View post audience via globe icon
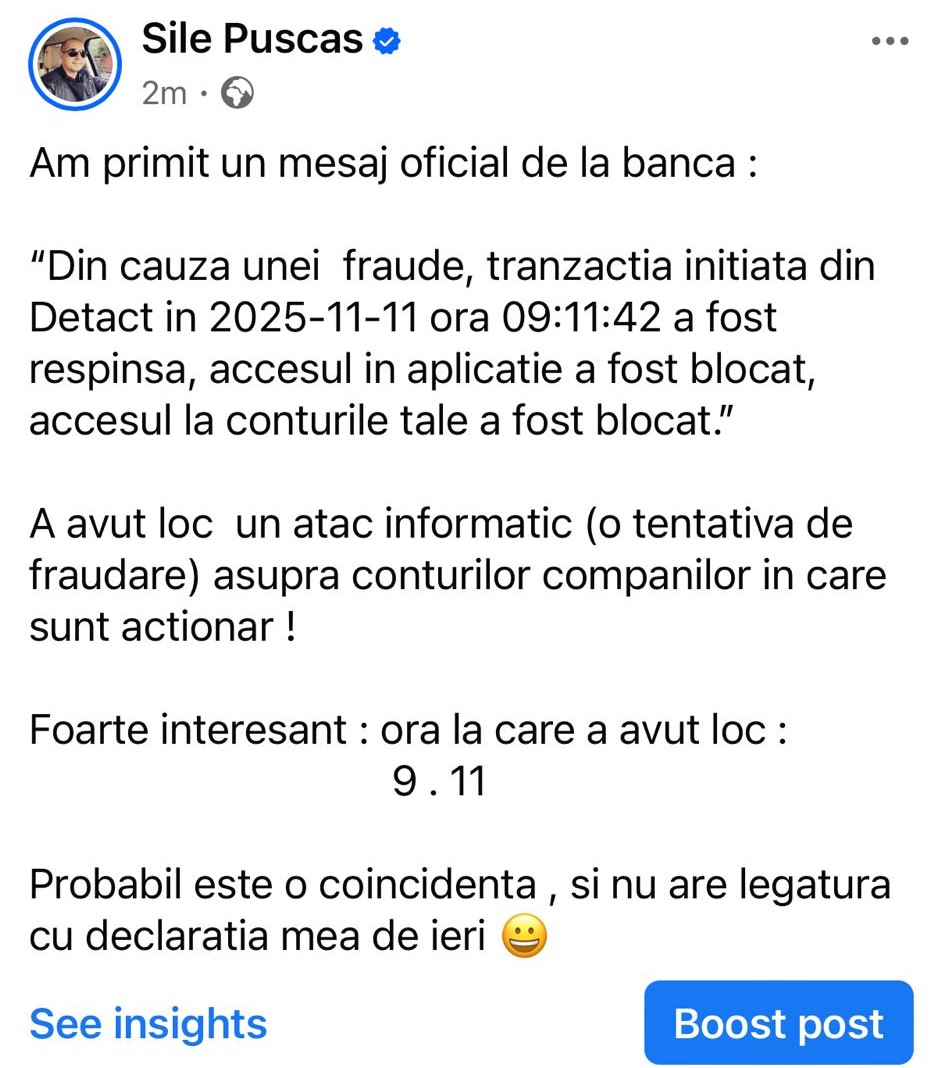The height and width of the screenshot is (1068, 942). click(x=237, y=93)
